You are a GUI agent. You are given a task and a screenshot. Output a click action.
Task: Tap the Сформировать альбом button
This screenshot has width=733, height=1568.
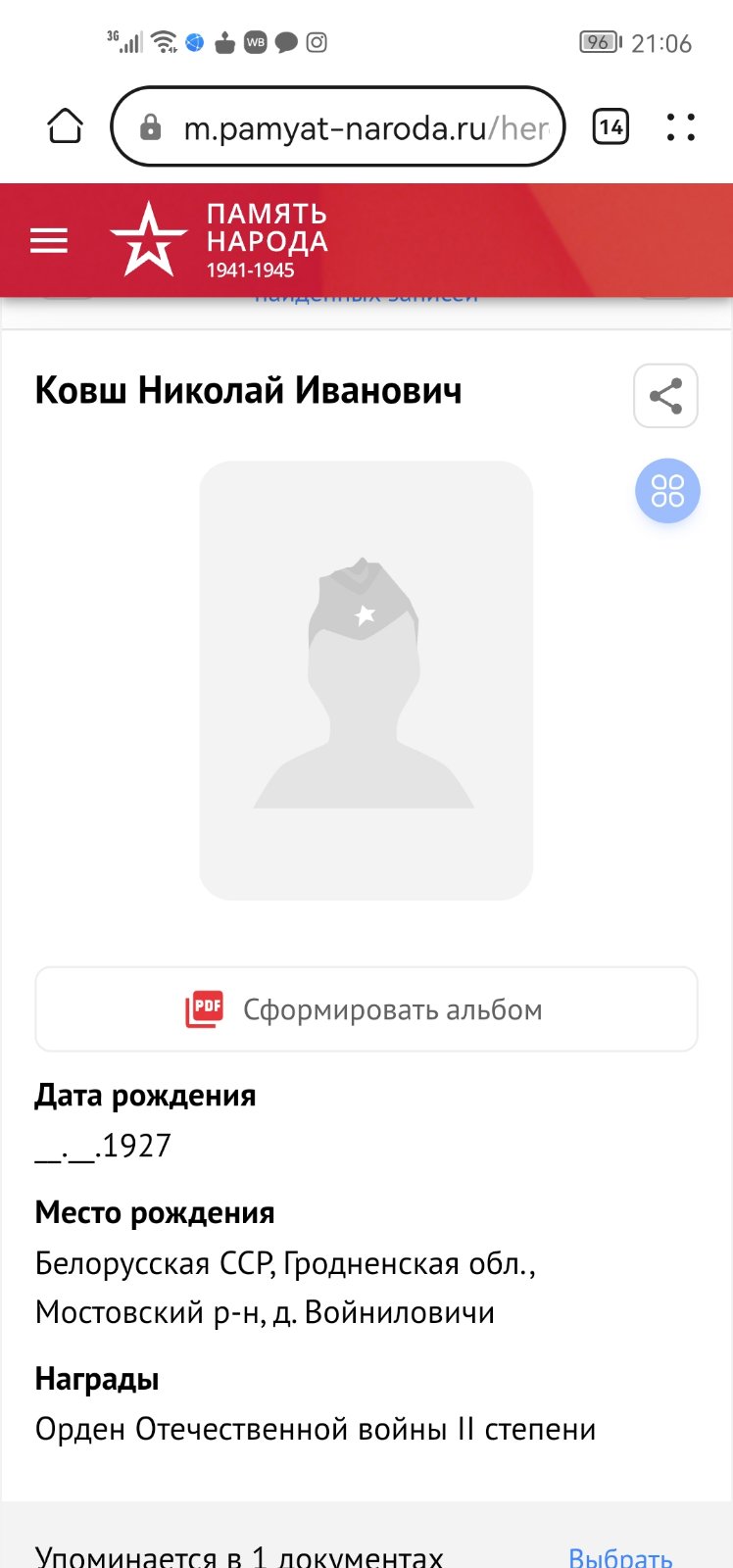366,1008
